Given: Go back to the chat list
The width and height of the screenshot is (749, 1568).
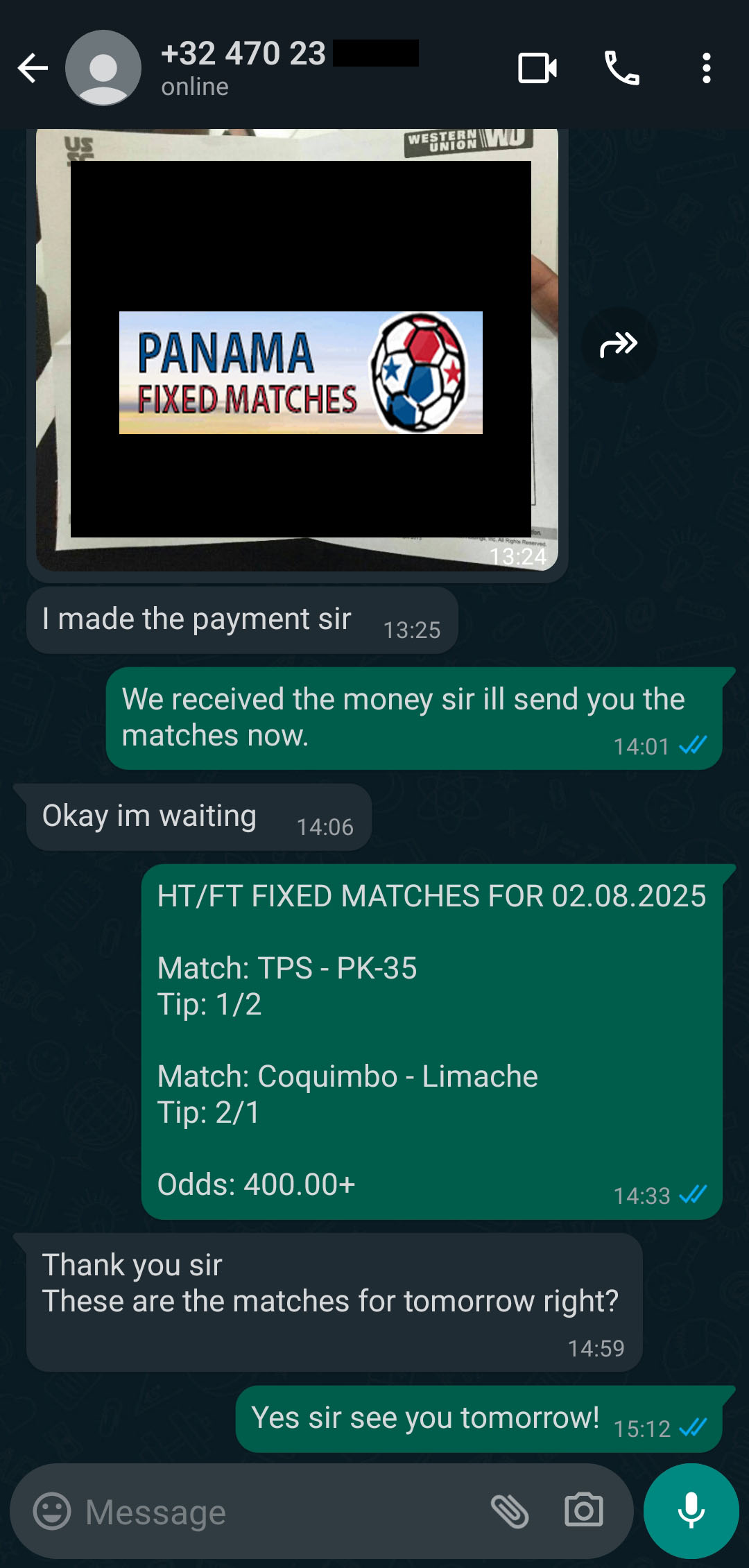Looking at the screenshot, I should tap(33, 68).
